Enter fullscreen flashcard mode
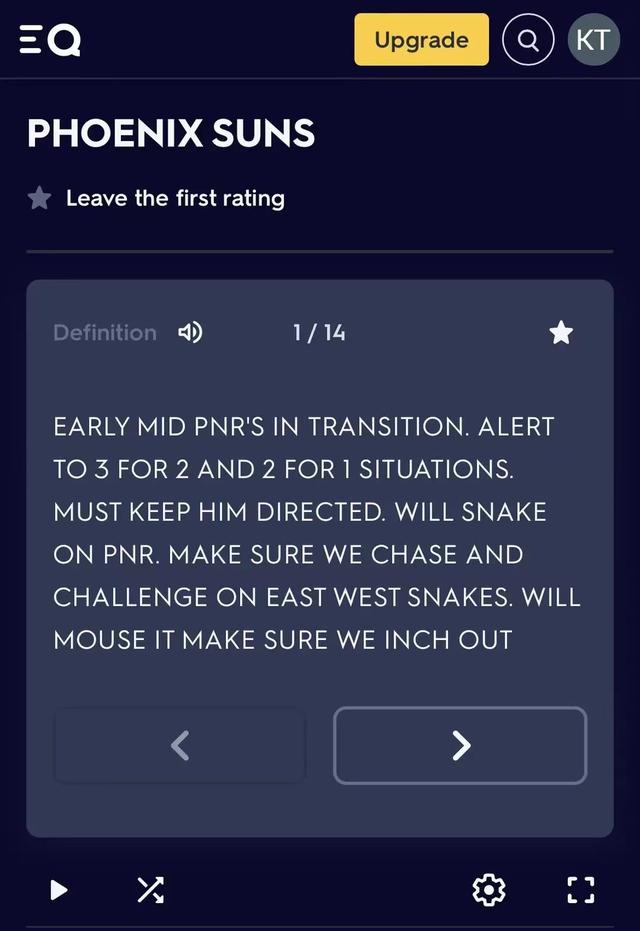 pyautogui.click(x=580, y=889)
